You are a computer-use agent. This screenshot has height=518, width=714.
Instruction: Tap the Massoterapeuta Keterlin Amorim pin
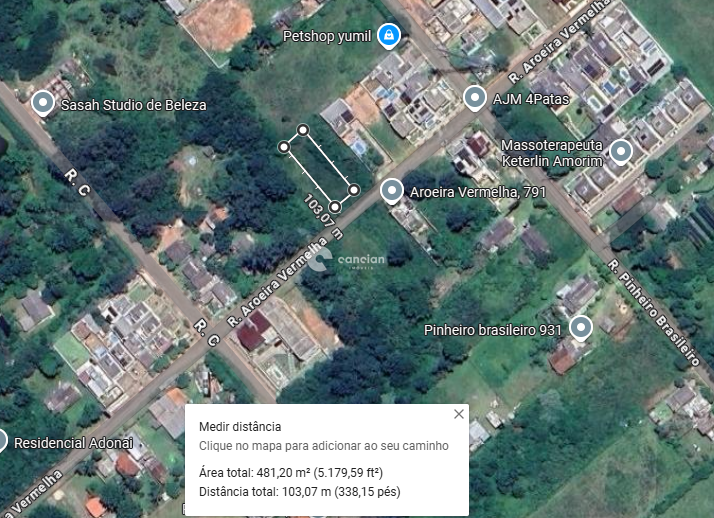tap(621, 152)
